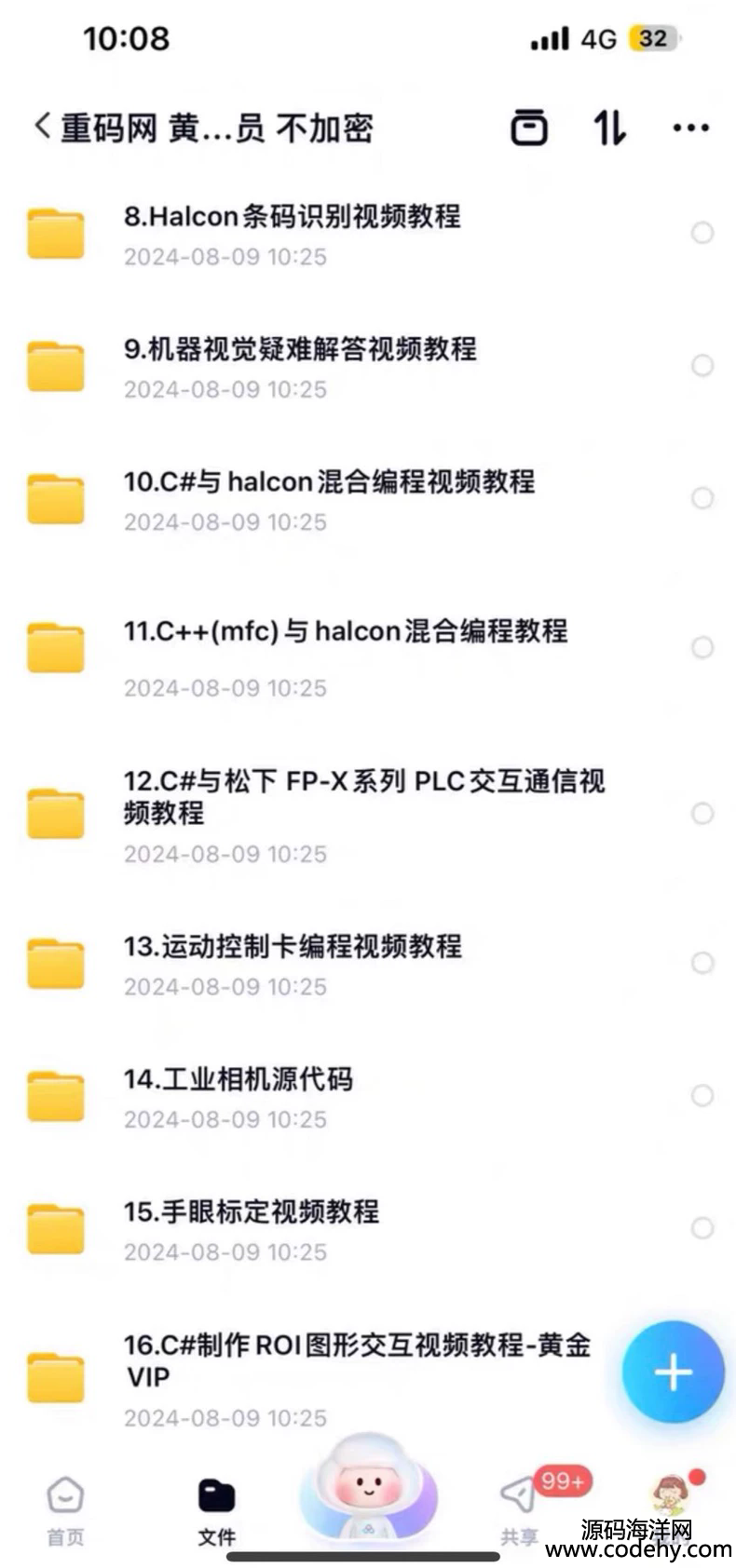Tap the blue plus floating button
The height and width of the screenshot is (1568, 736).
[673, 1372]
